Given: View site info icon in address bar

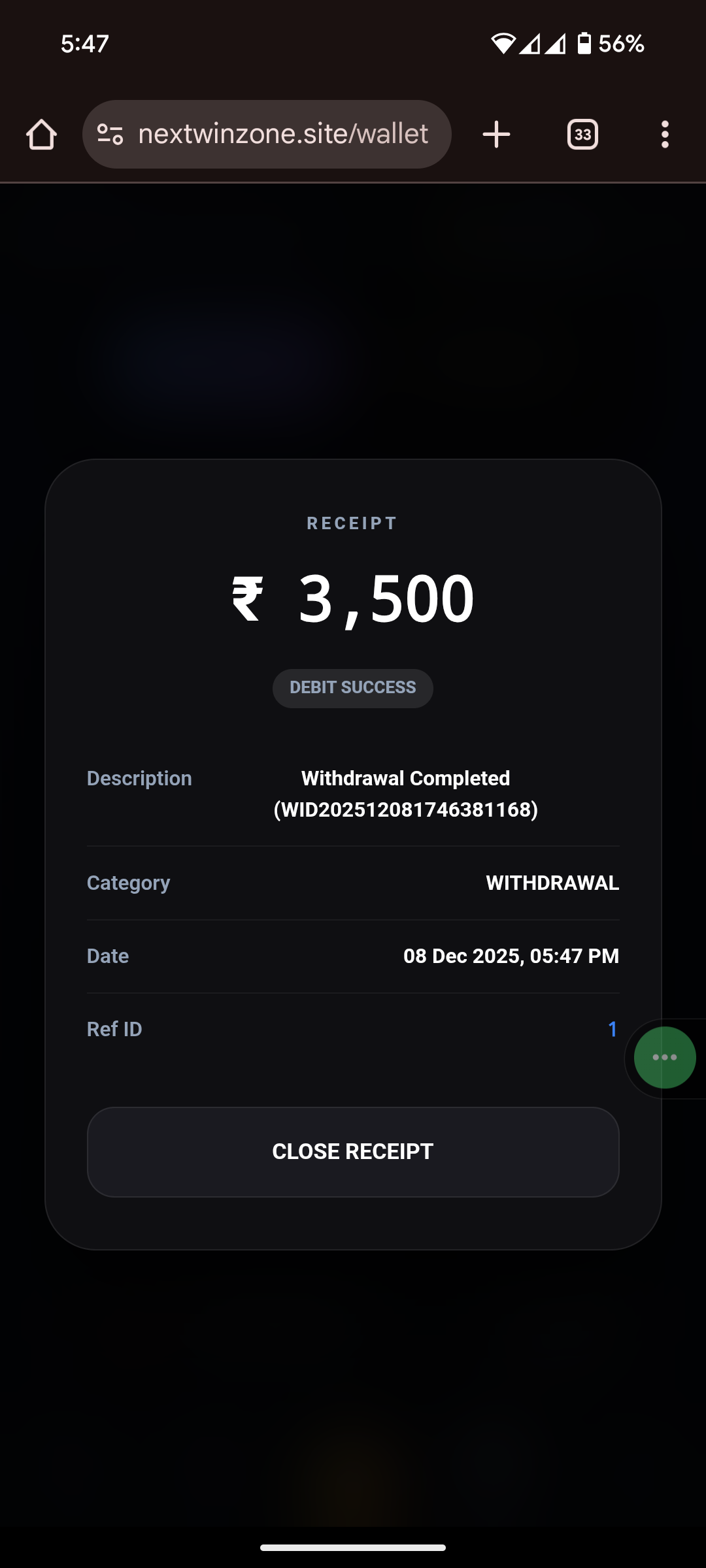Looking at the screenshot, I should (x=110, y=135).
